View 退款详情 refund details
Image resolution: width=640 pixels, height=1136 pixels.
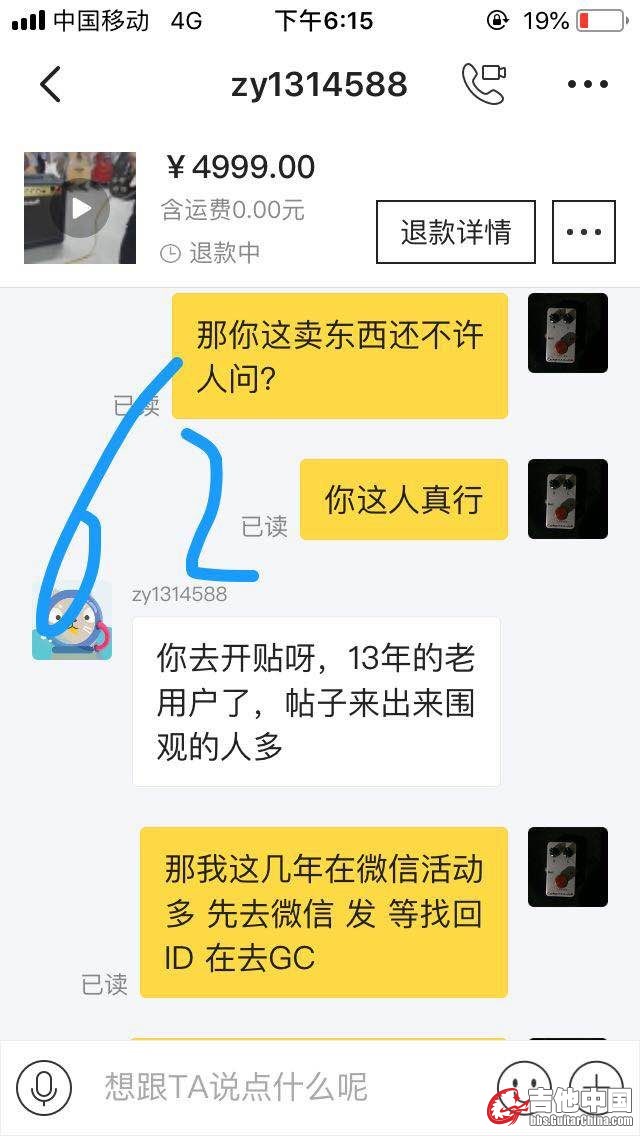(456, 232)
